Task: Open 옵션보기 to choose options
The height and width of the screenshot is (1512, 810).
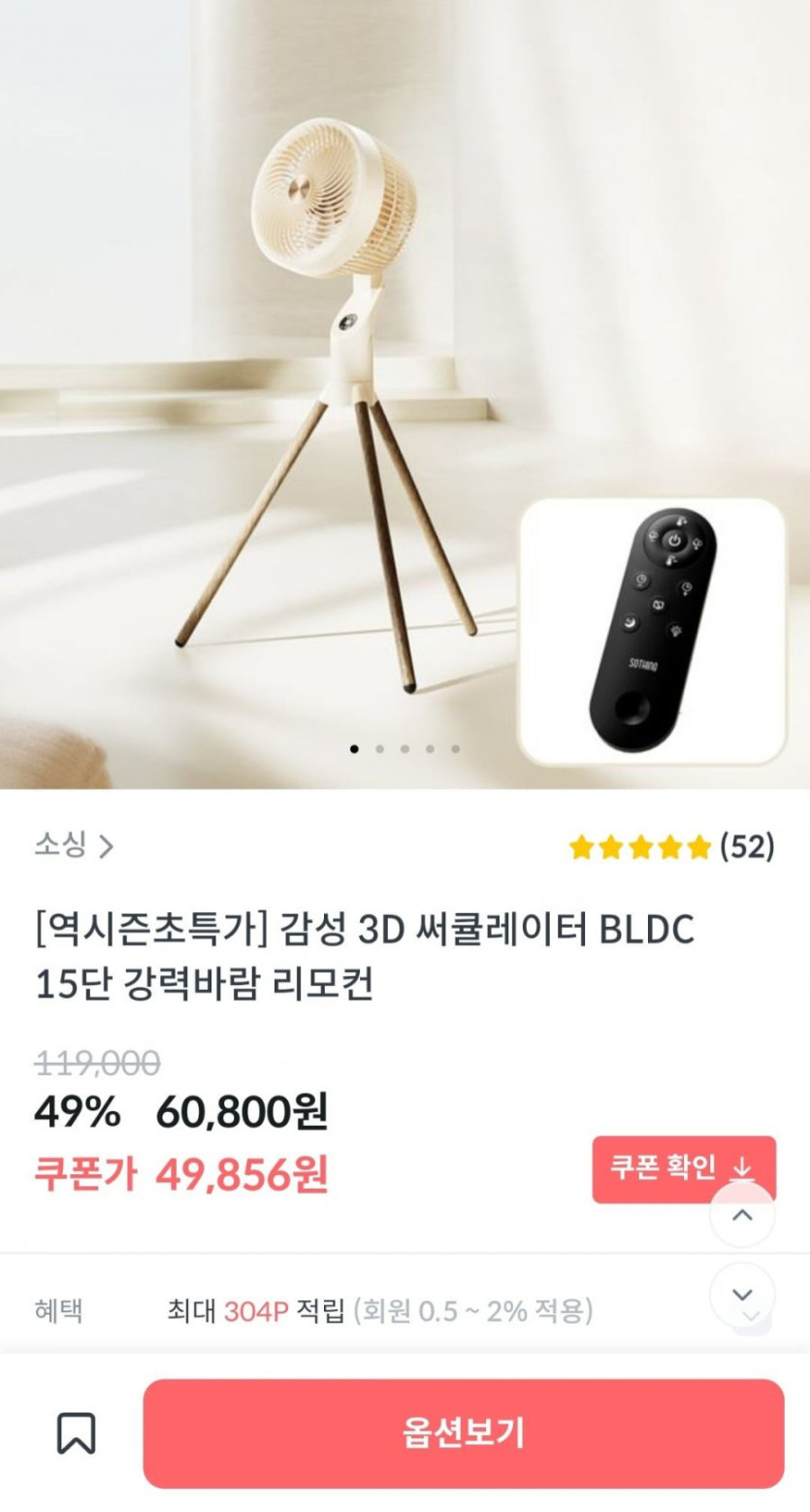Action: point(464,1433)
